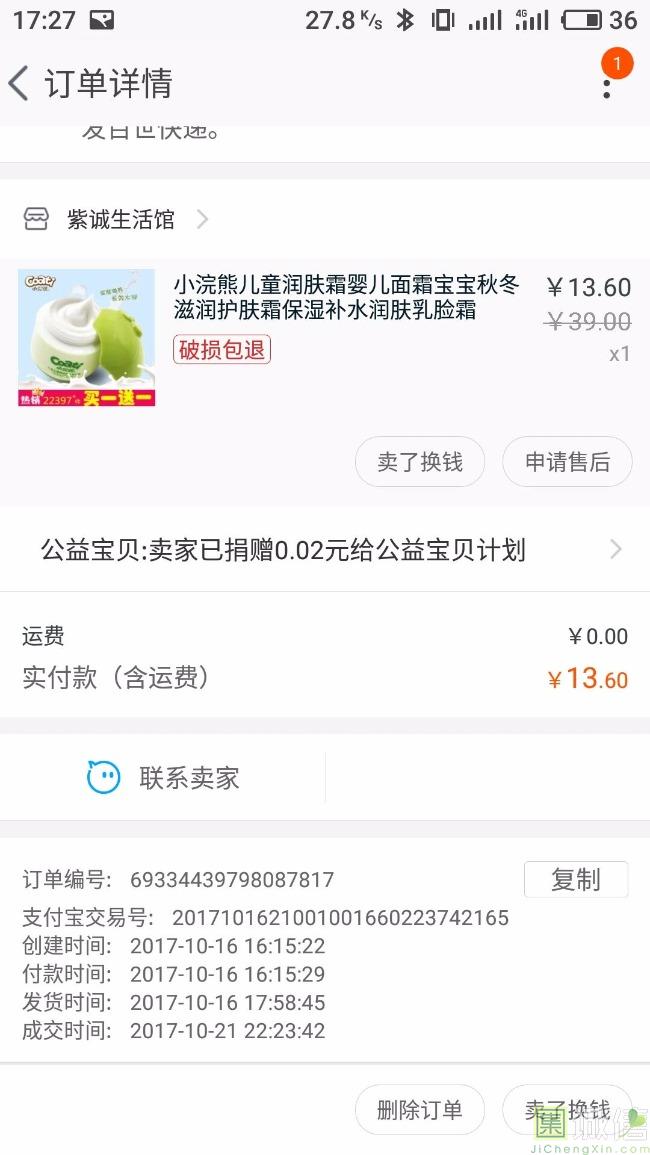Viewport: 650px width, 1155px height.
Task: Tap 卖了换钱 in the bottom bar
Action: click(567, 1110)
